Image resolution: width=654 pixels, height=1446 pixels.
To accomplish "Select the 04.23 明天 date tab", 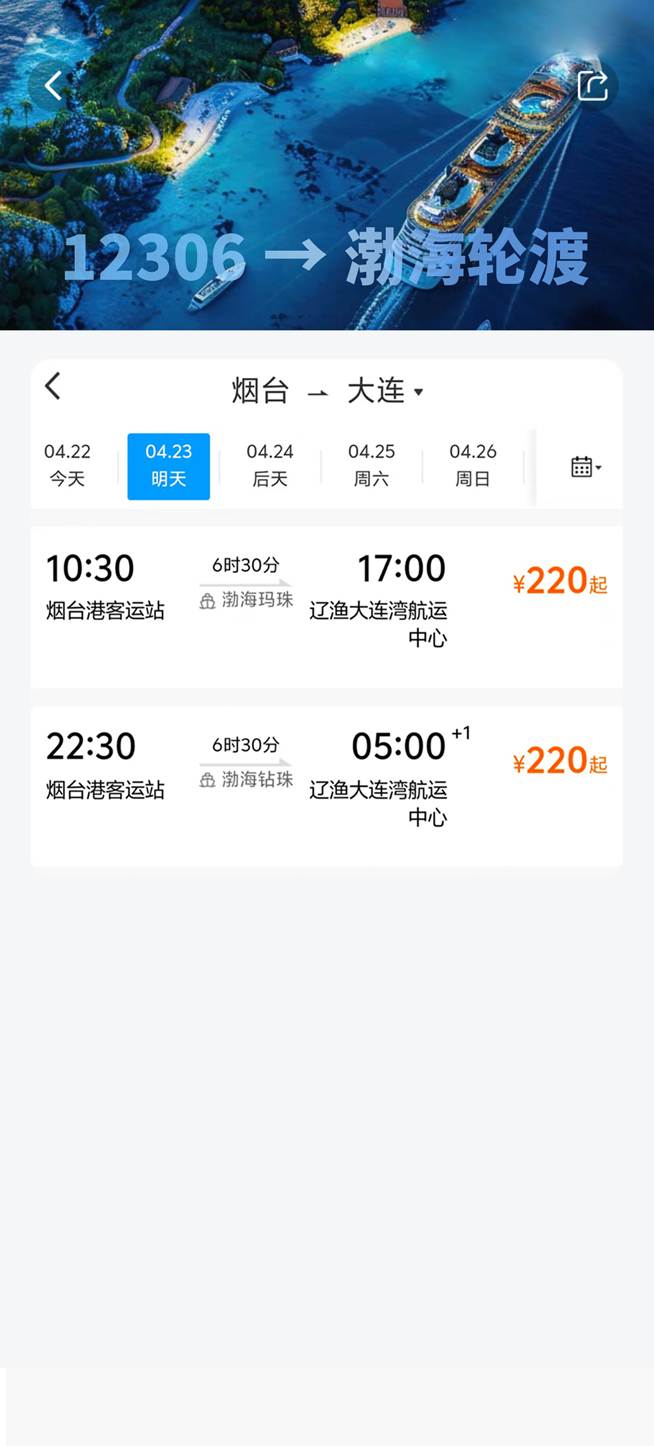I will click(168, 466).
